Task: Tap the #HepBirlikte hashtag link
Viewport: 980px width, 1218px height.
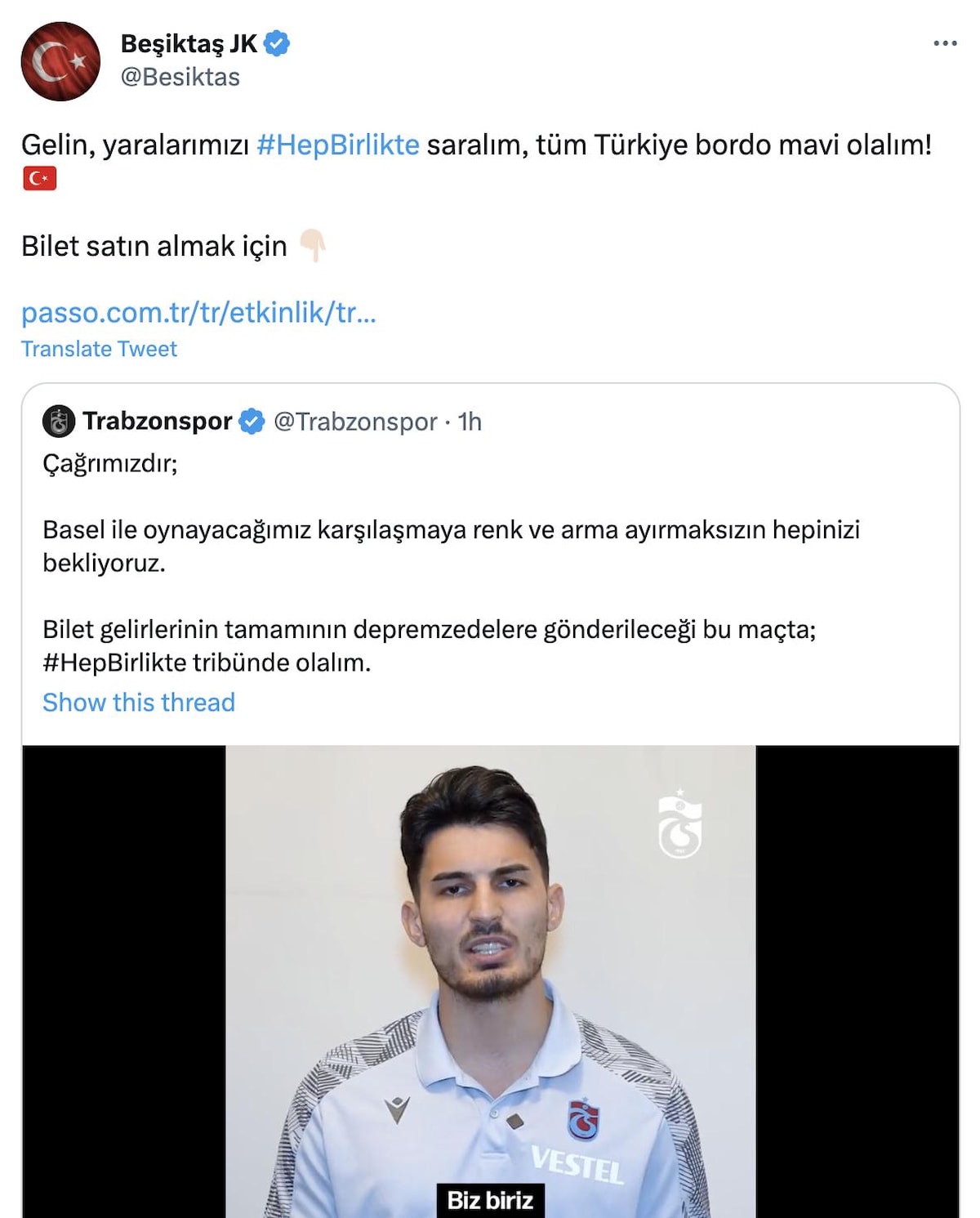Action: click(337, 145)
